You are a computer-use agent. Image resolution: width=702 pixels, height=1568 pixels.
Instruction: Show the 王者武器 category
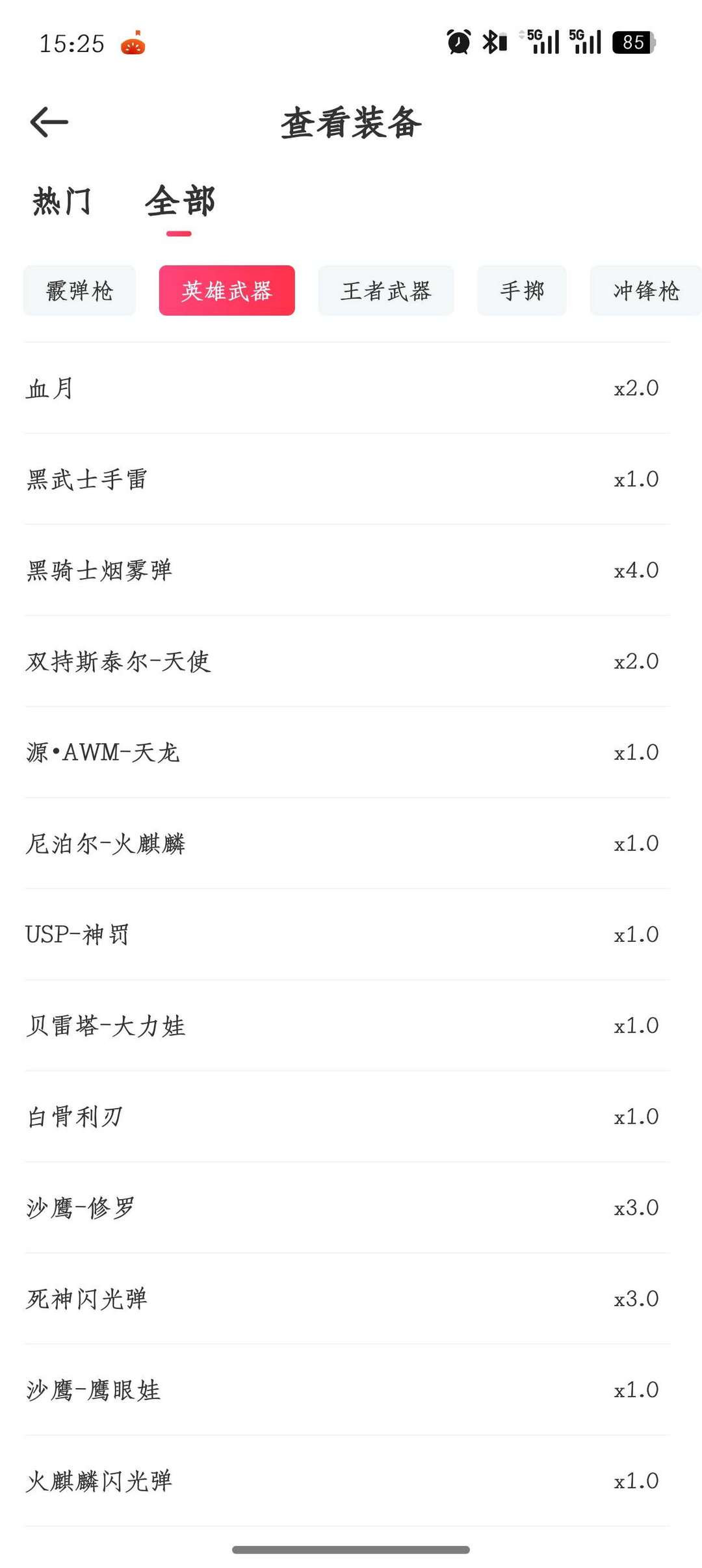[386, 291]
